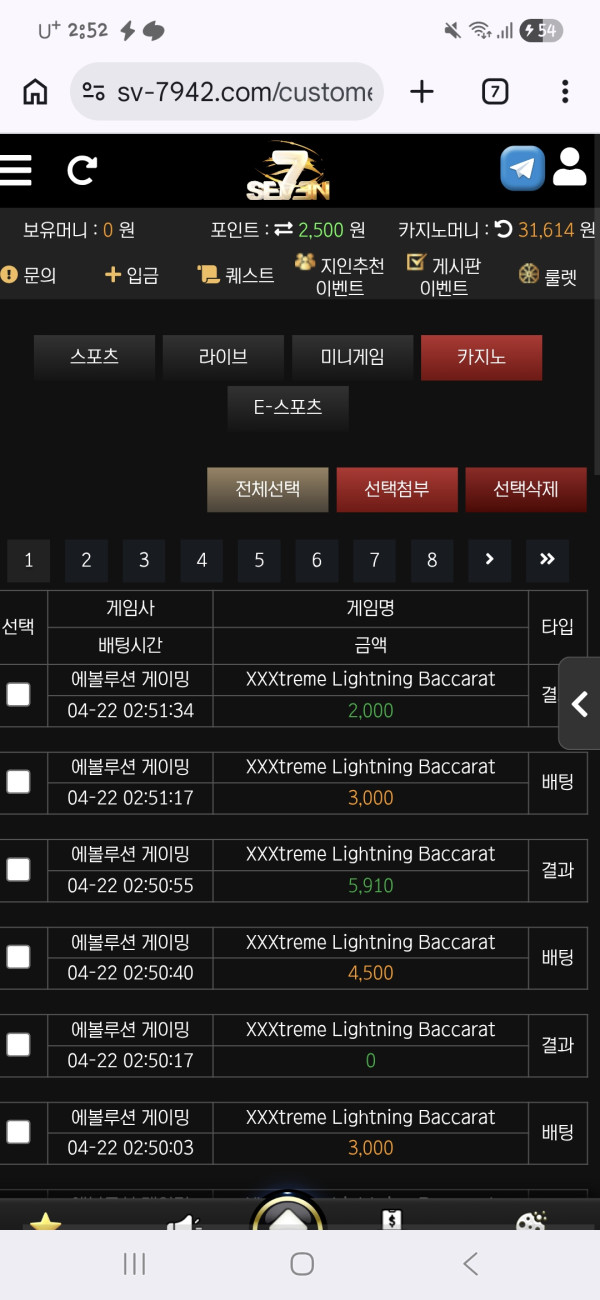Open the 룰렛 roulette
The image size is (600, 1300).
(548, 275)
